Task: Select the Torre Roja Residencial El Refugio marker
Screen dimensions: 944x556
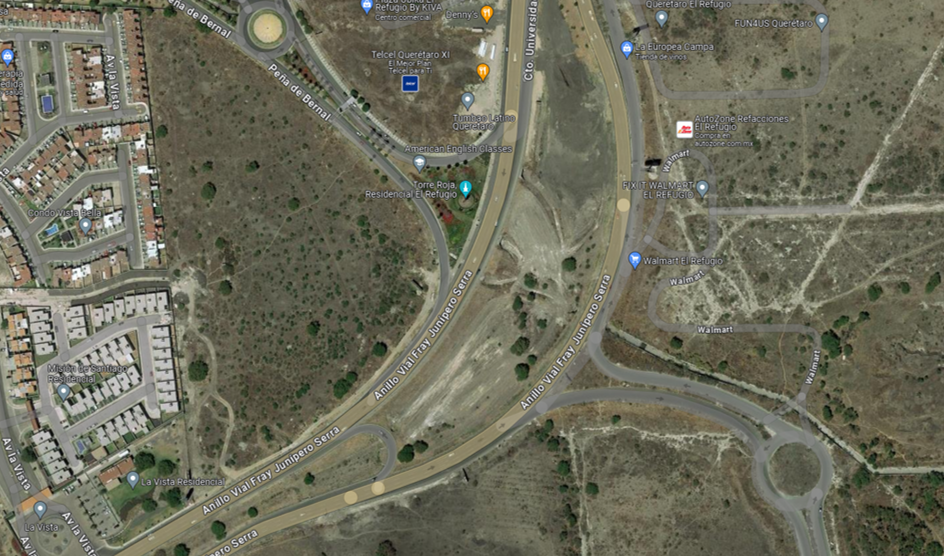Action: (x=465, y=187)
